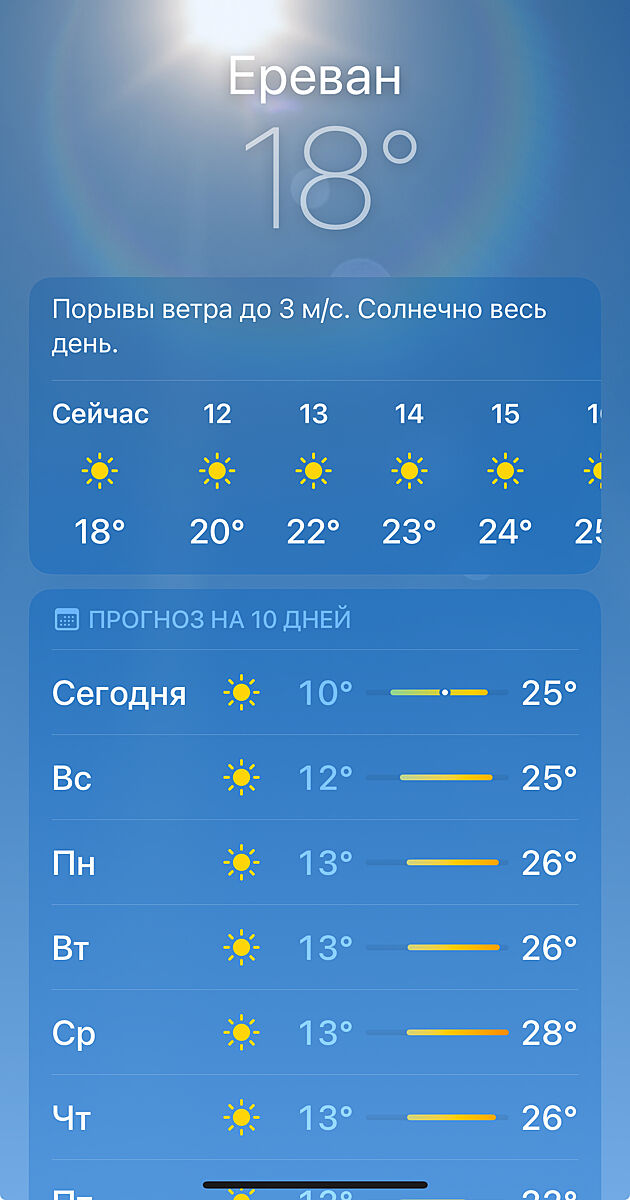Open the forecast details for Сегодня
630x1200 pixels.
coord(314,692)
